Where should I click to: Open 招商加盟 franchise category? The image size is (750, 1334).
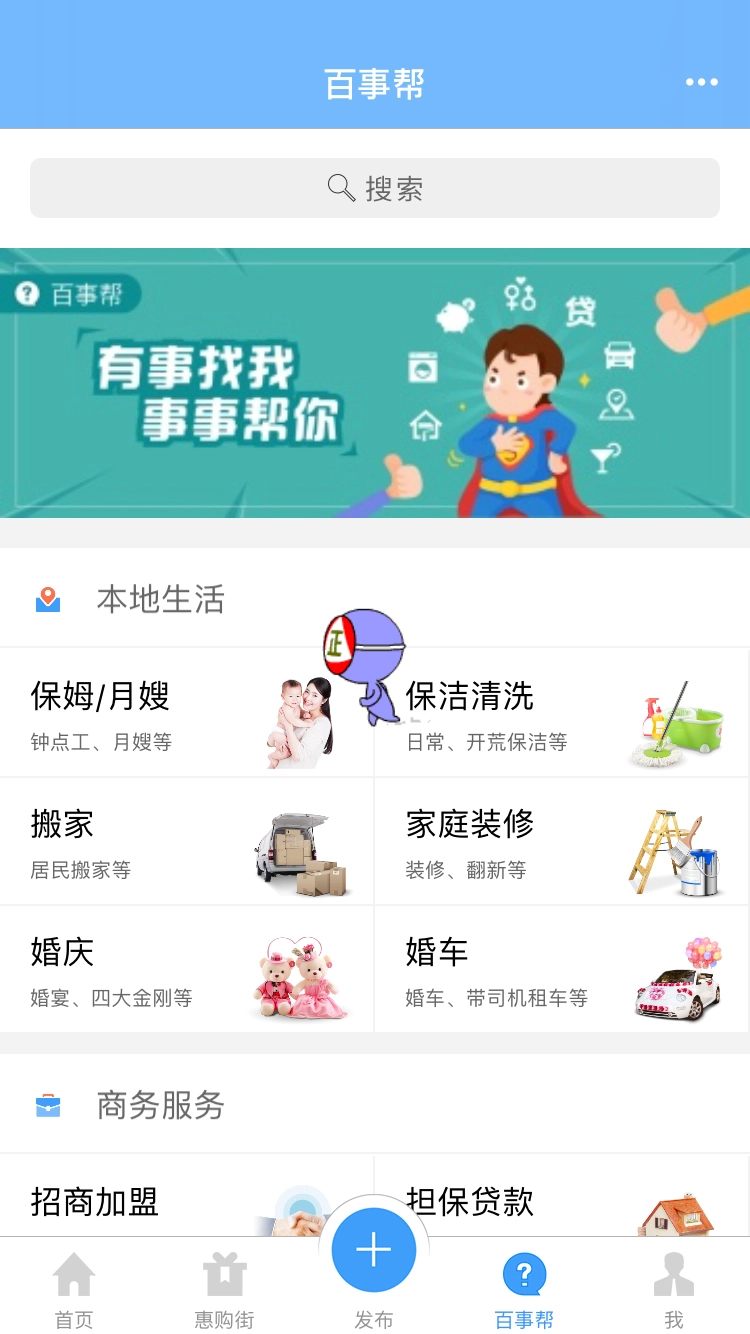point(150,1200)
